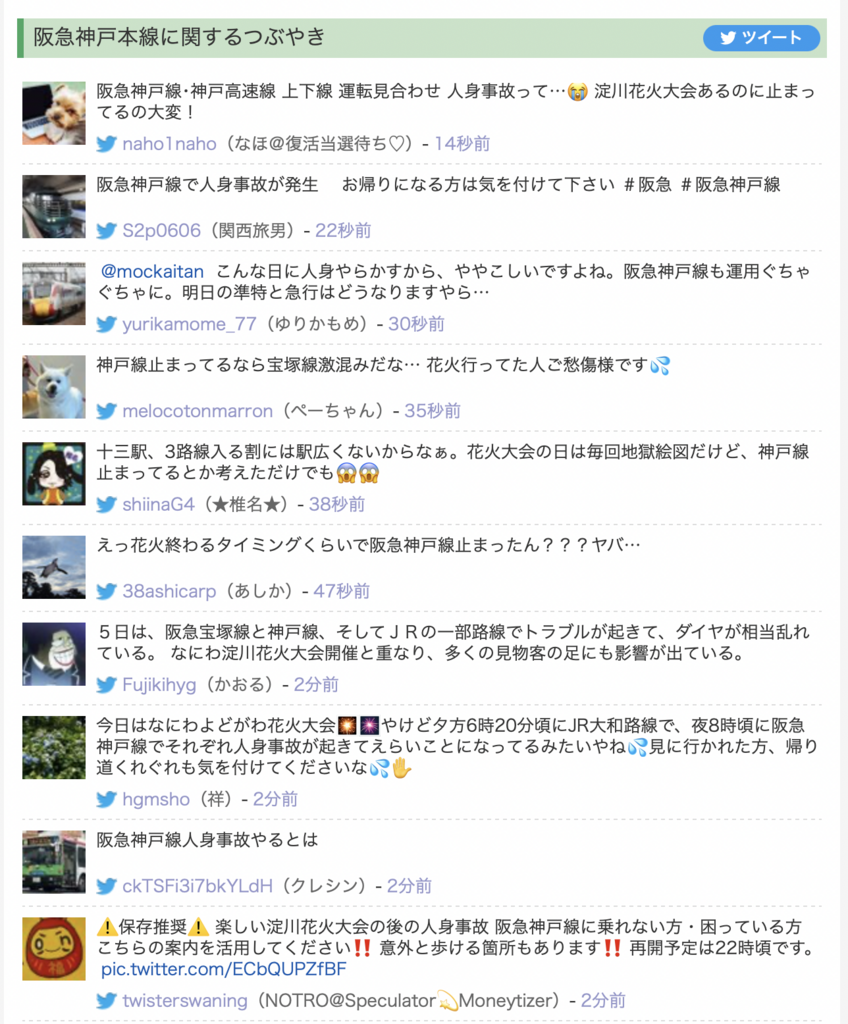Screen dimensions: 848x1024
Task: Open the @mockaitan mention link
Action: pos(153,272)
